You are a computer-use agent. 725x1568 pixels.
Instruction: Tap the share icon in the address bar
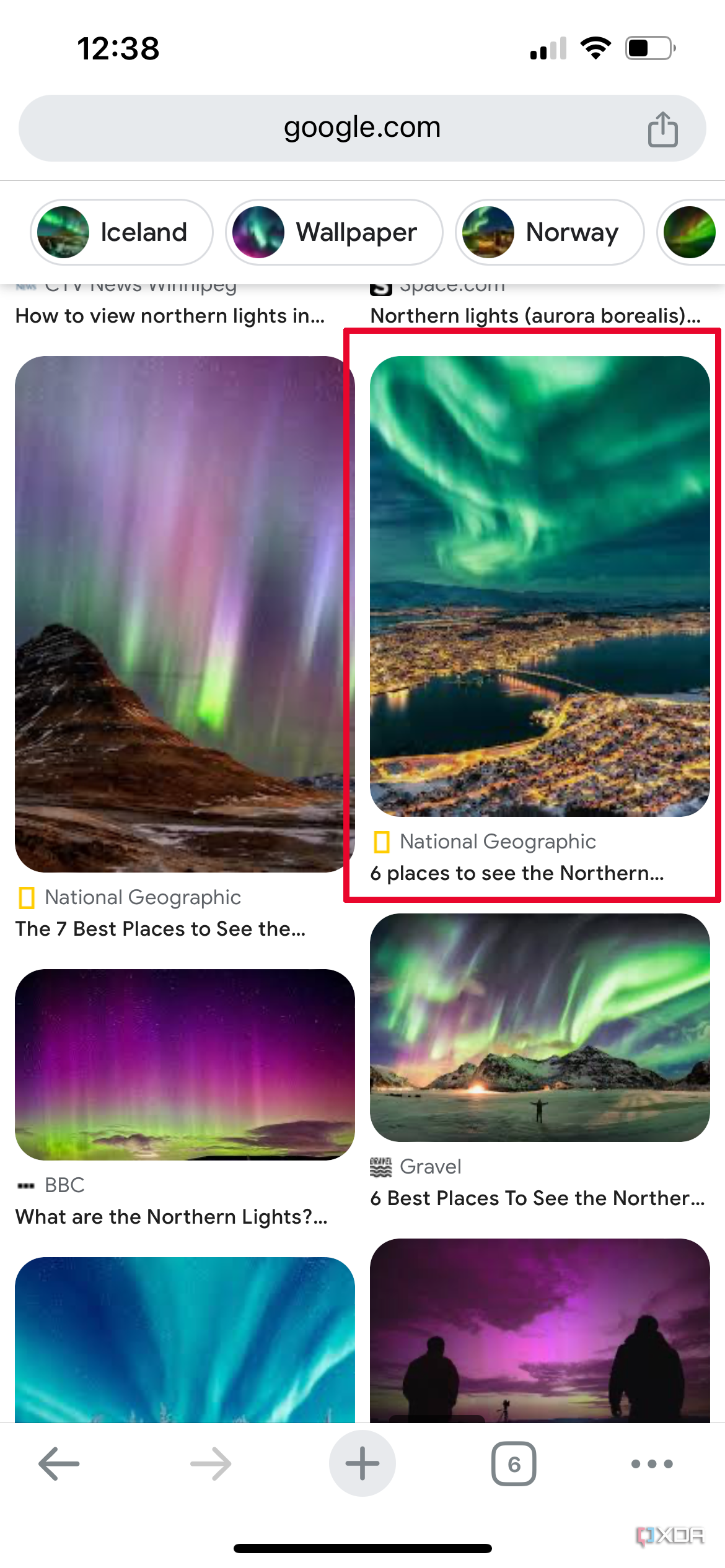[x=662, y=128]
